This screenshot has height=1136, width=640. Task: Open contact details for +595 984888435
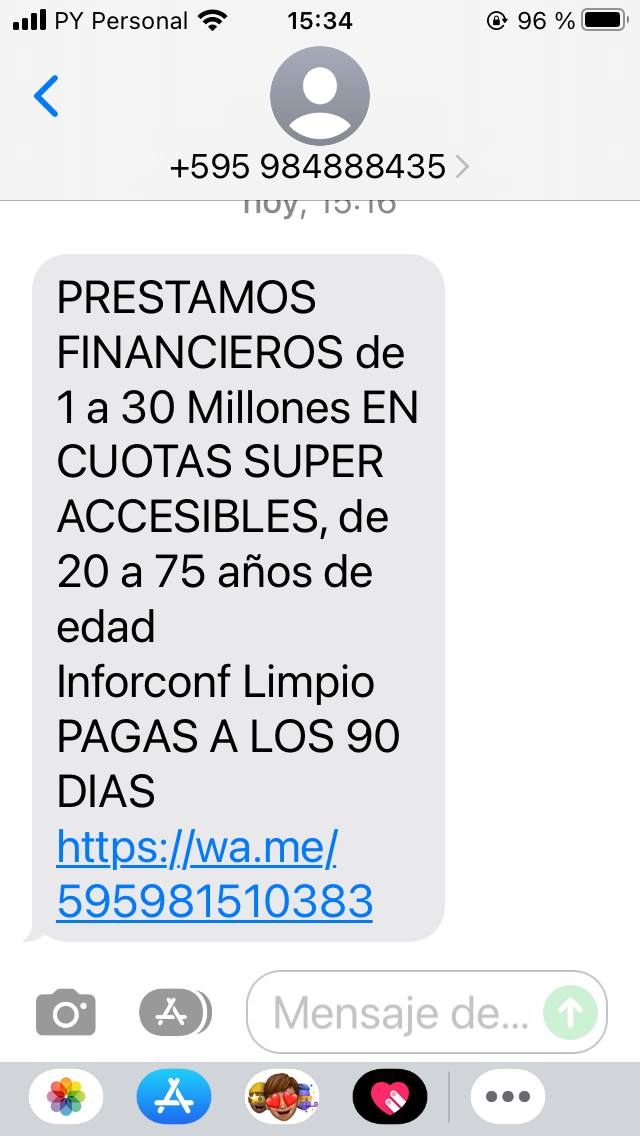pos(319,167)
